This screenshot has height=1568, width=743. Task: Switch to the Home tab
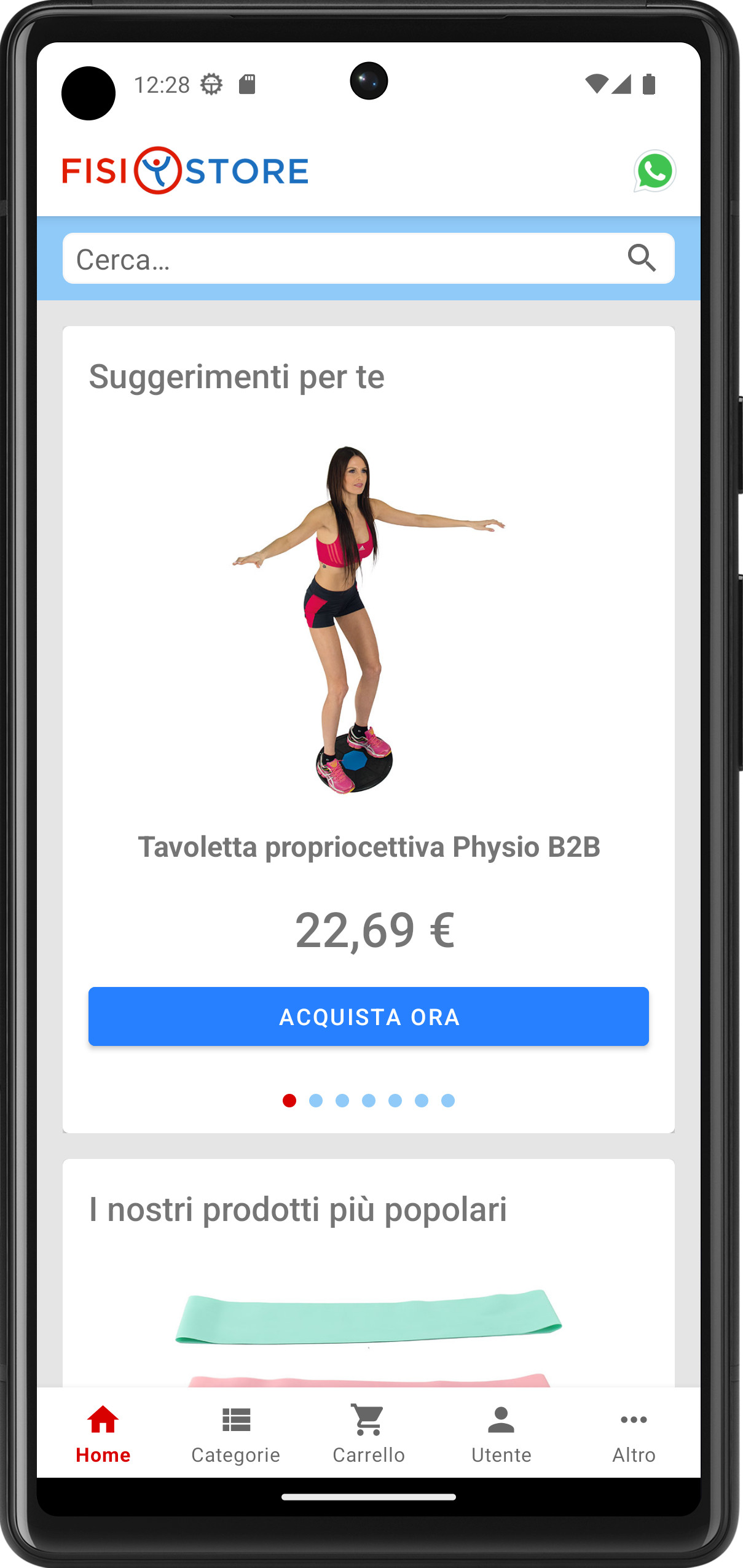[103, 1434]
